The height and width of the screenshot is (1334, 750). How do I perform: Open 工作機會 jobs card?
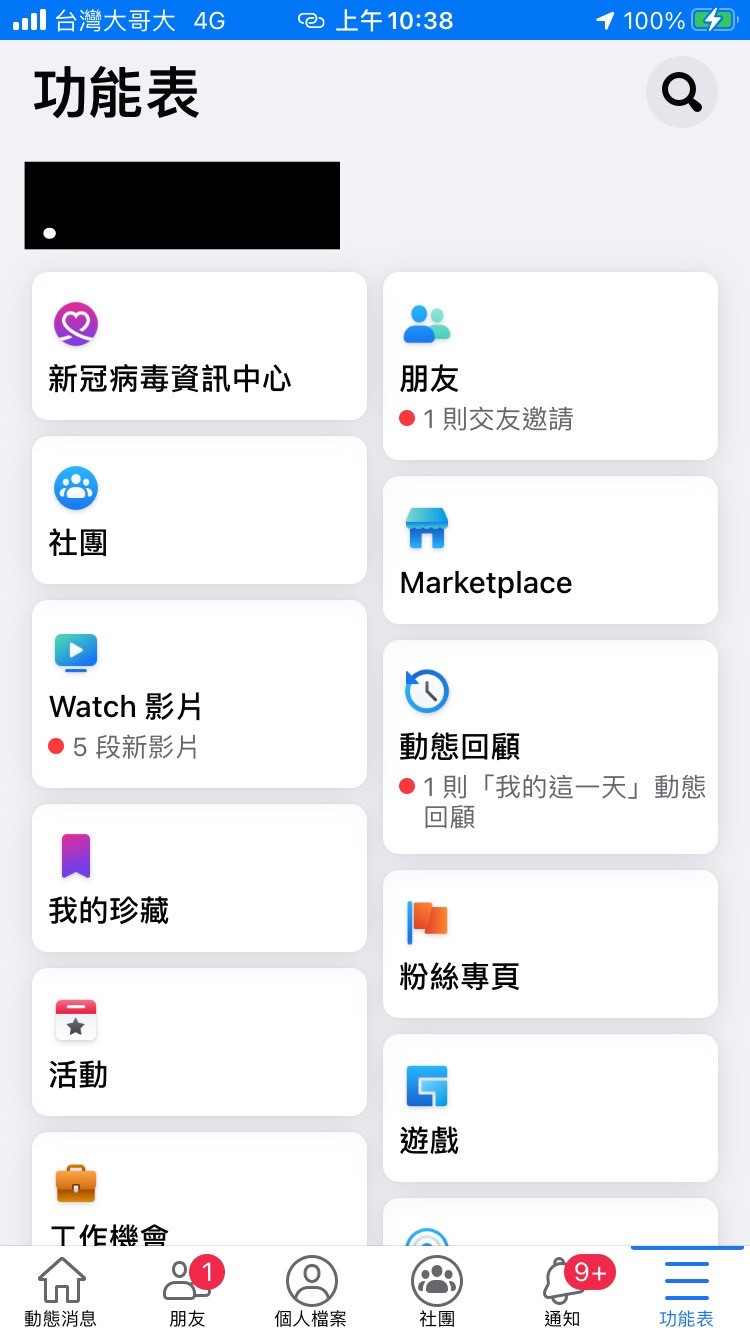[x=199, y=1192]
